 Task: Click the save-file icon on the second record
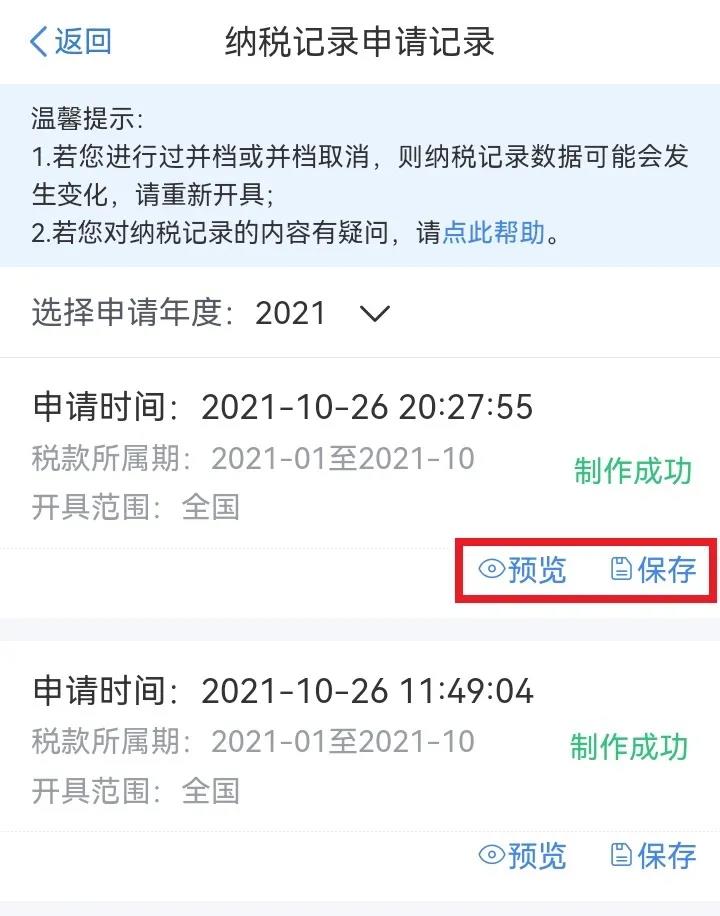(x=621, y=856)
